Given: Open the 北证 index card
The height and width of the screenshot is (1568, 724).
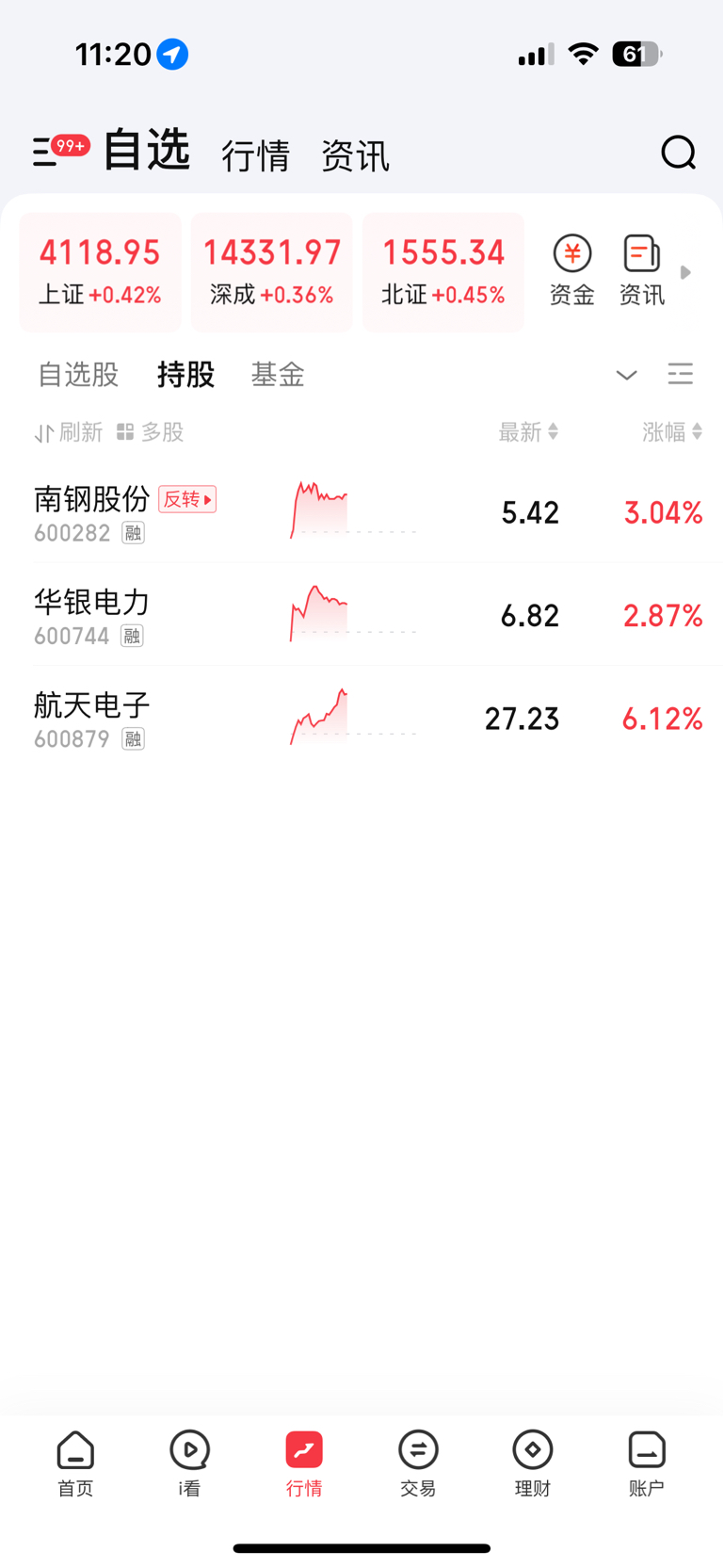Looking at the screenshot, I should (442, 271).
